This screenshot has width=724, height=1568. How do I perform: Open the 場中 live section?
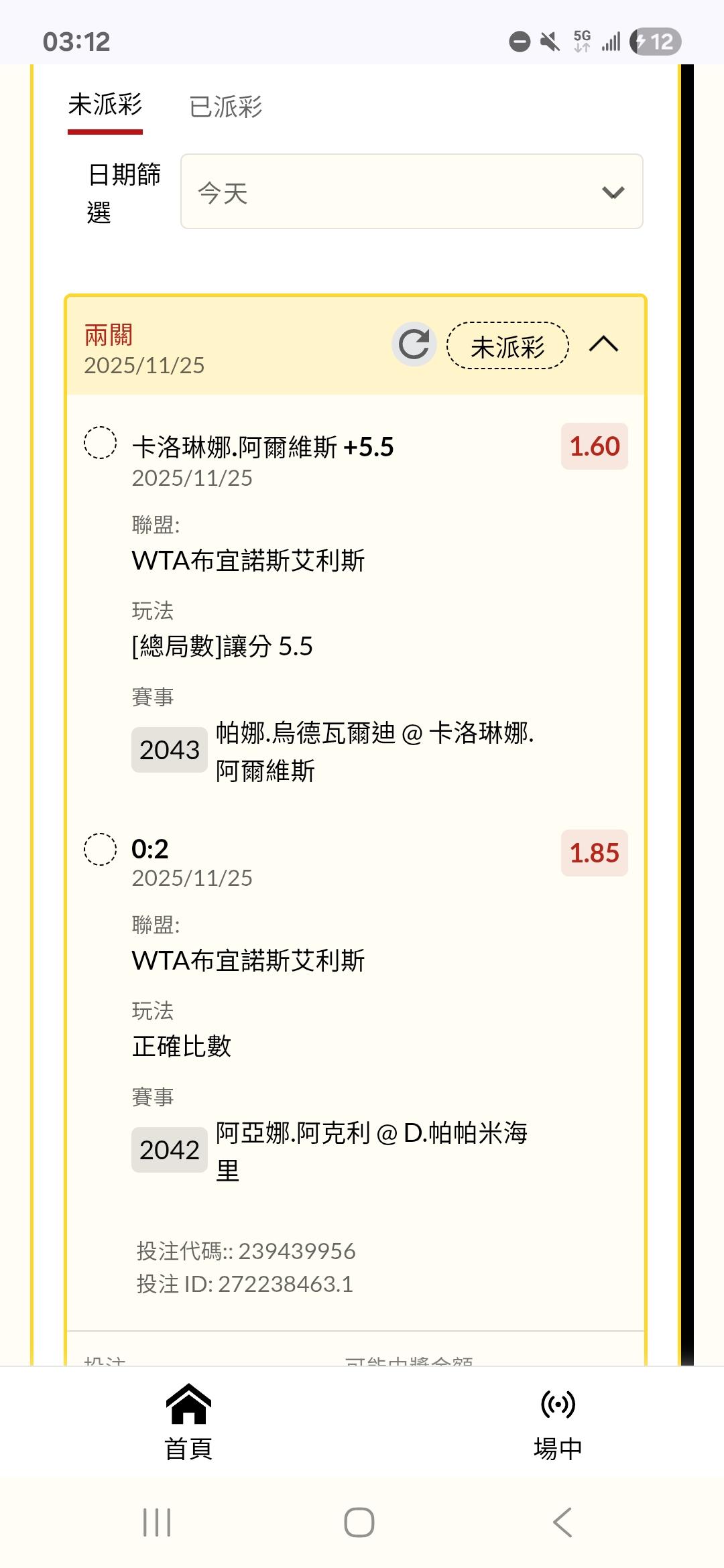(558, 1422)
